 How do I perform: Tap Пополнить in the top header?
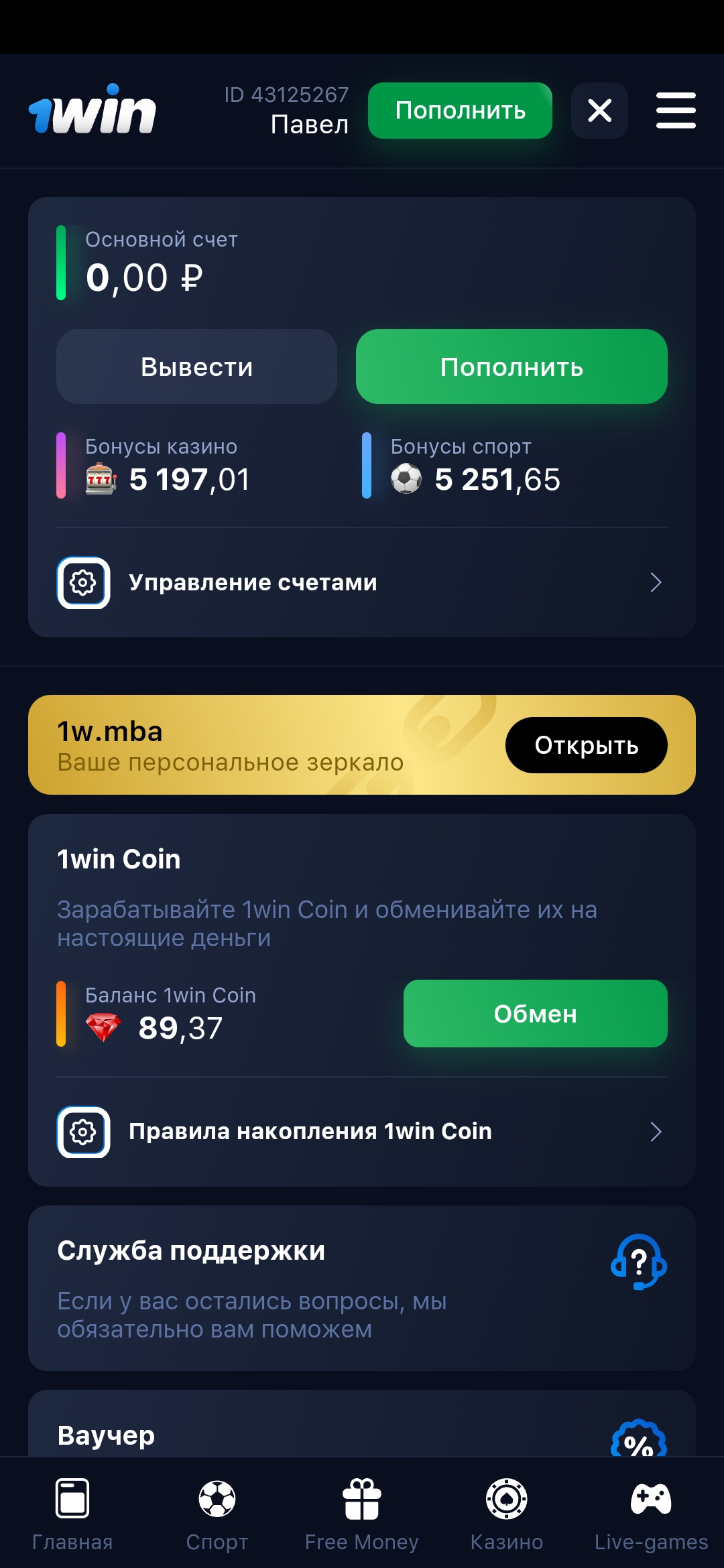(460, 111)
